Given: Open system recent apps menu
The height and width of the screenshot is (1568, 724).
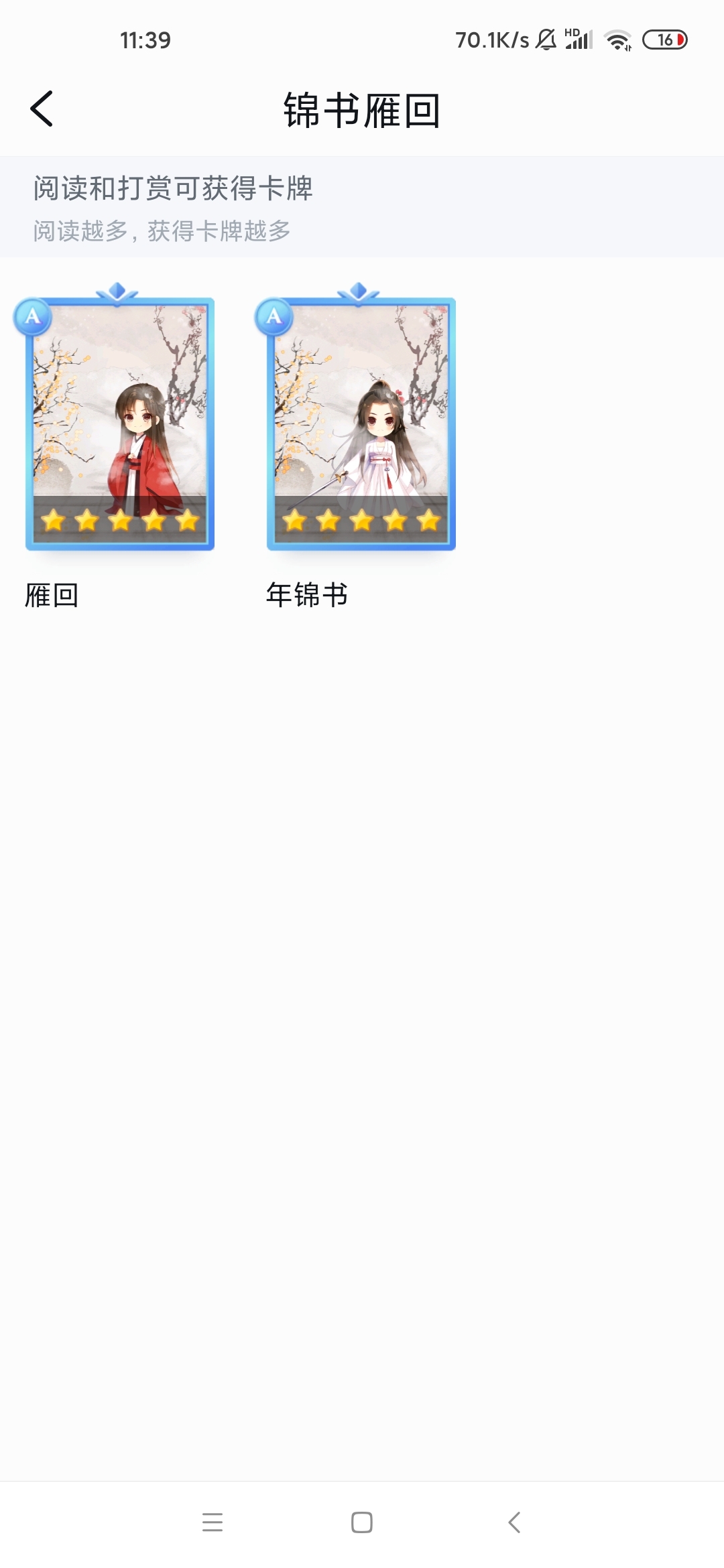Looking at the screenshot, I should [x=212, y=1522].
